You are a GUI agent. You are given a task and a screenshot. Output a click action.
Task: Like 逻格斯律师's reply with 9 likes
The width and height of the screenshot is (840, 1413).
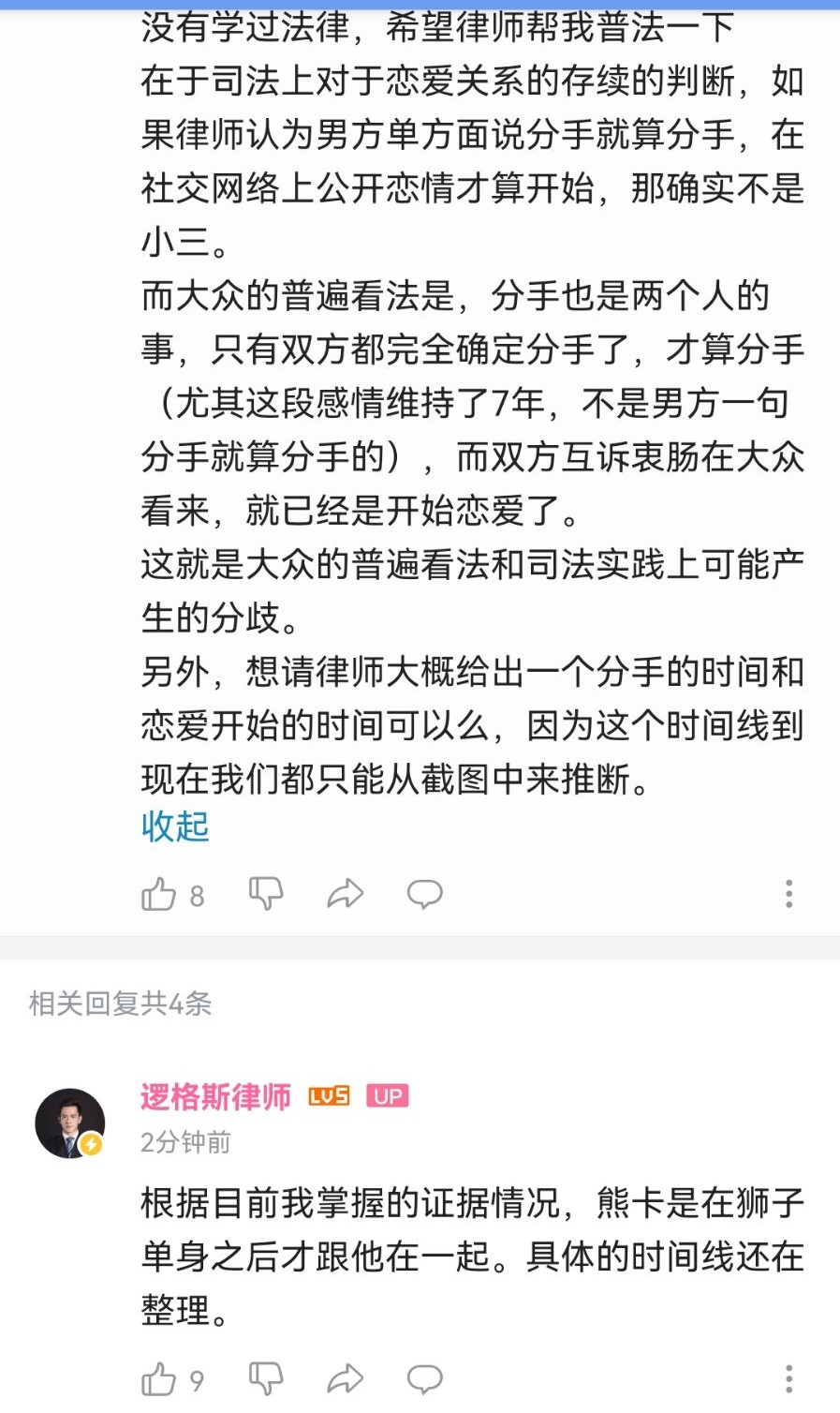point(159,1379)
